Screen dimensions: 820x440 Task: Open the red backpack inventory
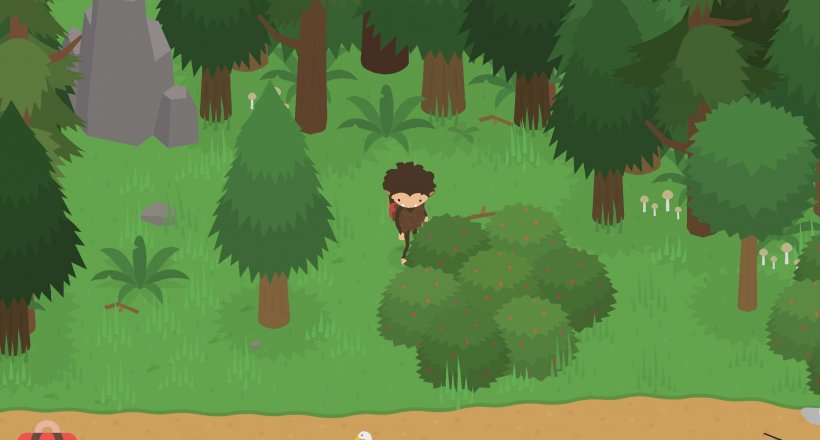(47, 432)
